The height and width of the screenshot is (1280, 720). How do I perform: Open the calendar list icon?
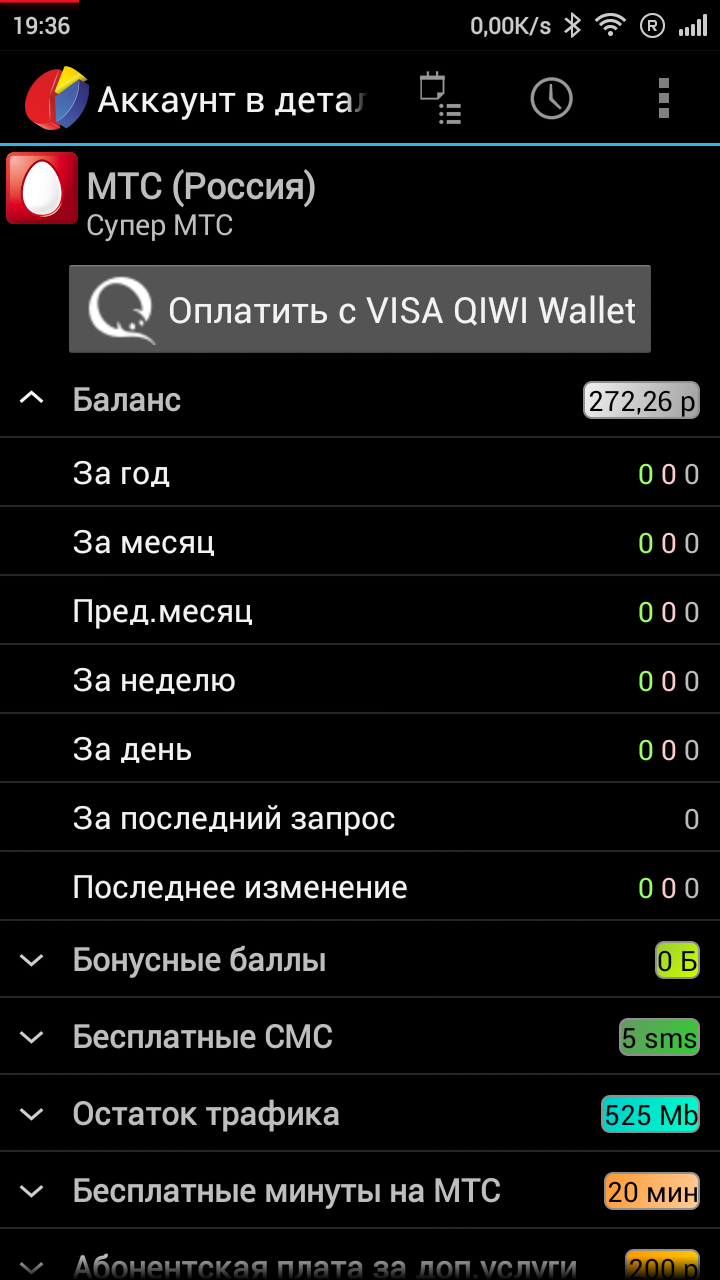pyautogui.click(x=440, y=99)
